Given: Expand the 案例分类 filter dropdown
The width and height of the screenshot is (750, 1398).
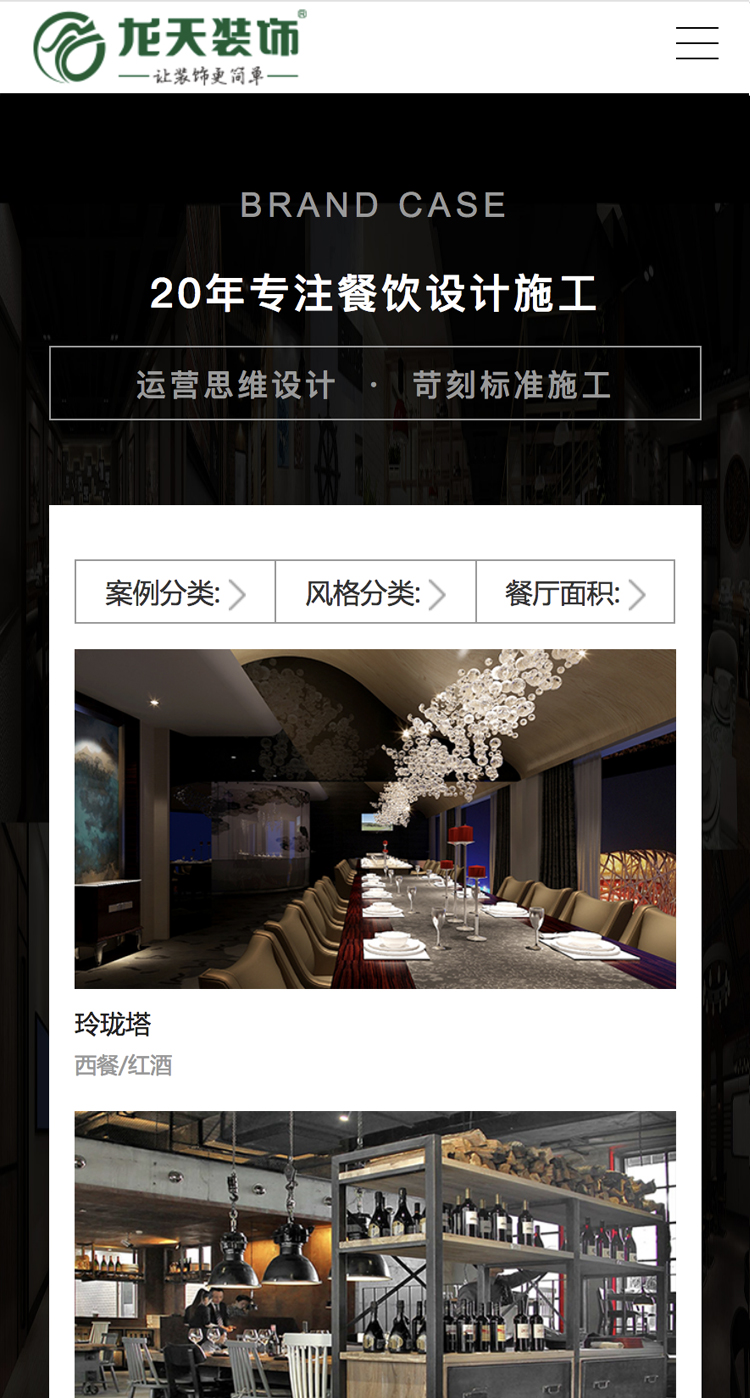Looking at the screenshot, I should coord(175,593).
